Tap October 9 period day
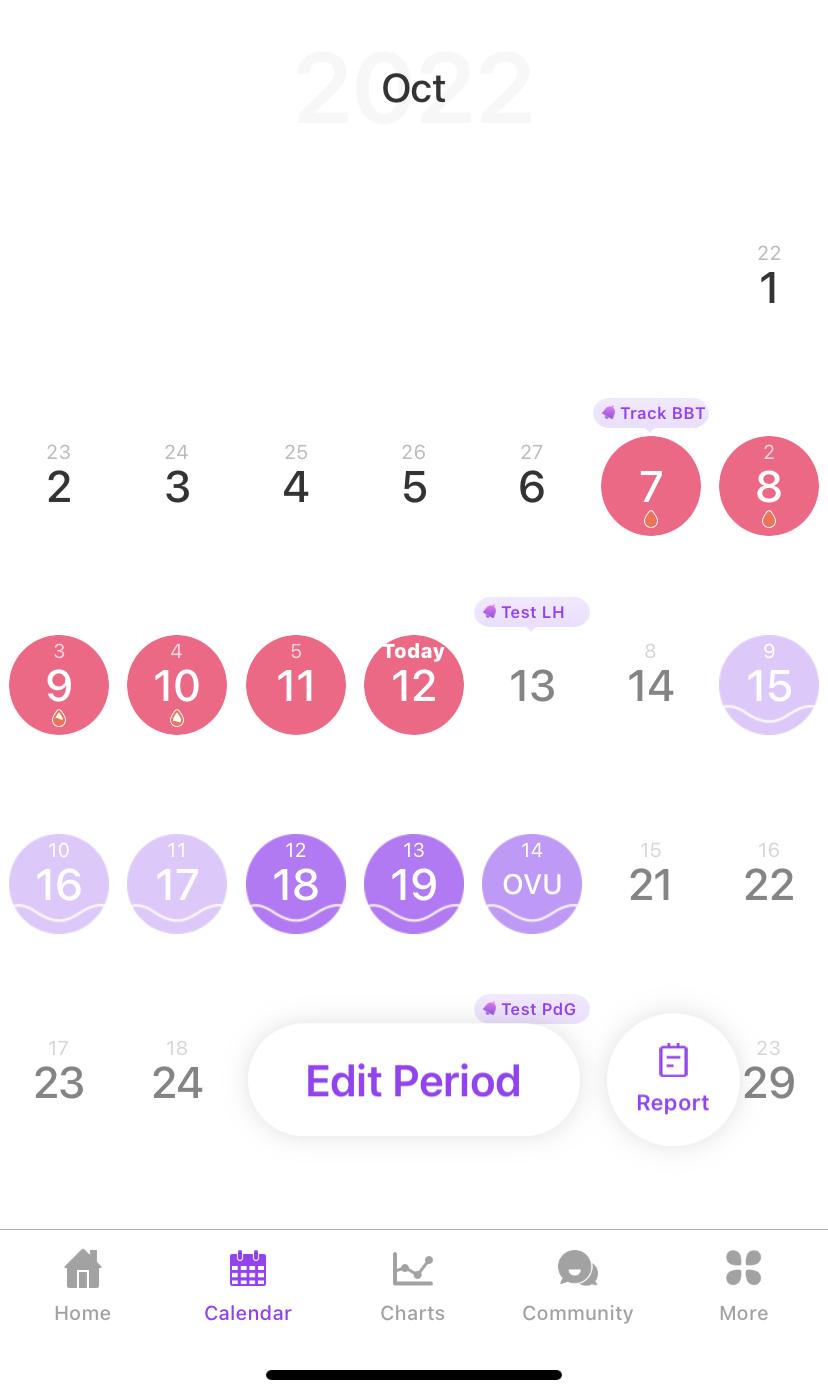 coord(59,685)
